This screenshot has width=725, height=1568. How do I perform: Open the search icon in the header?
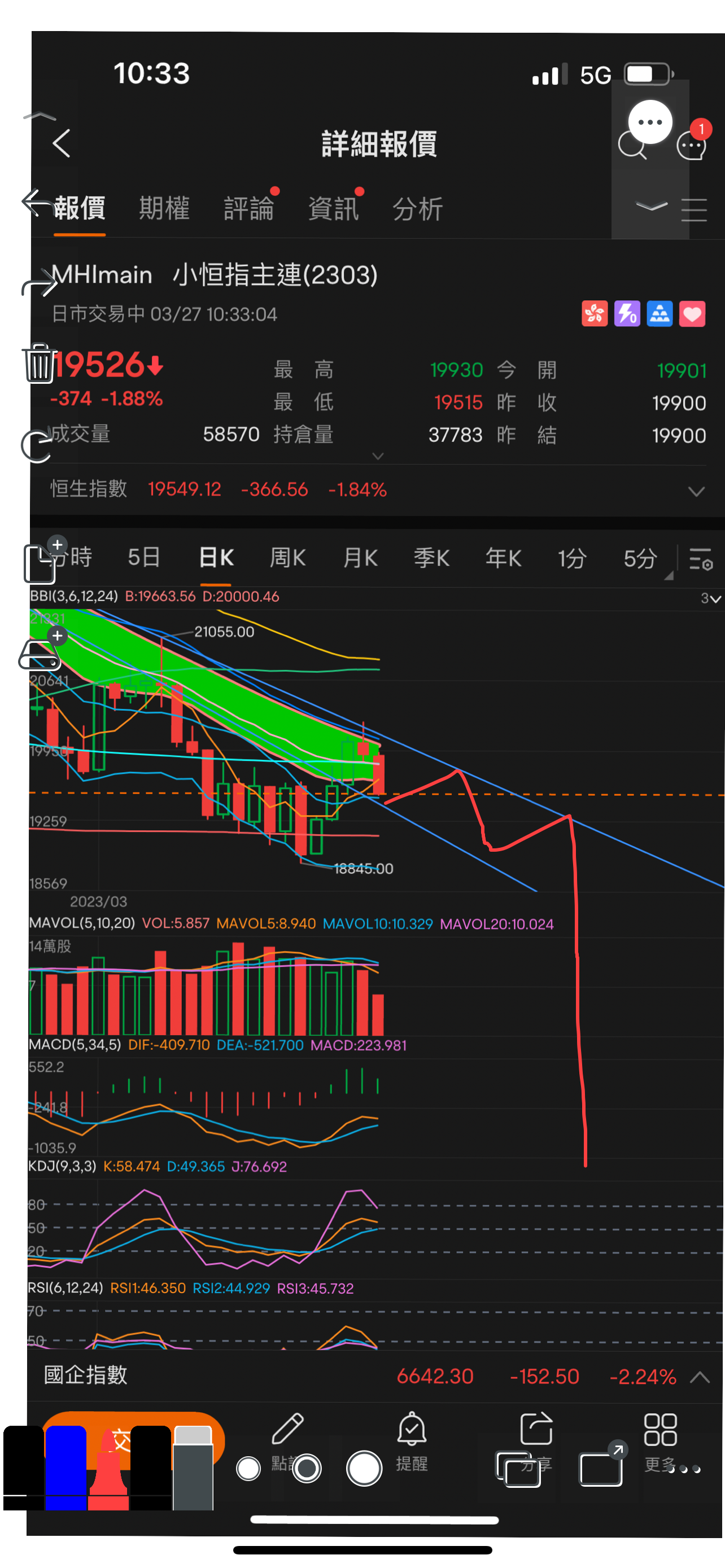coord(631,146)
